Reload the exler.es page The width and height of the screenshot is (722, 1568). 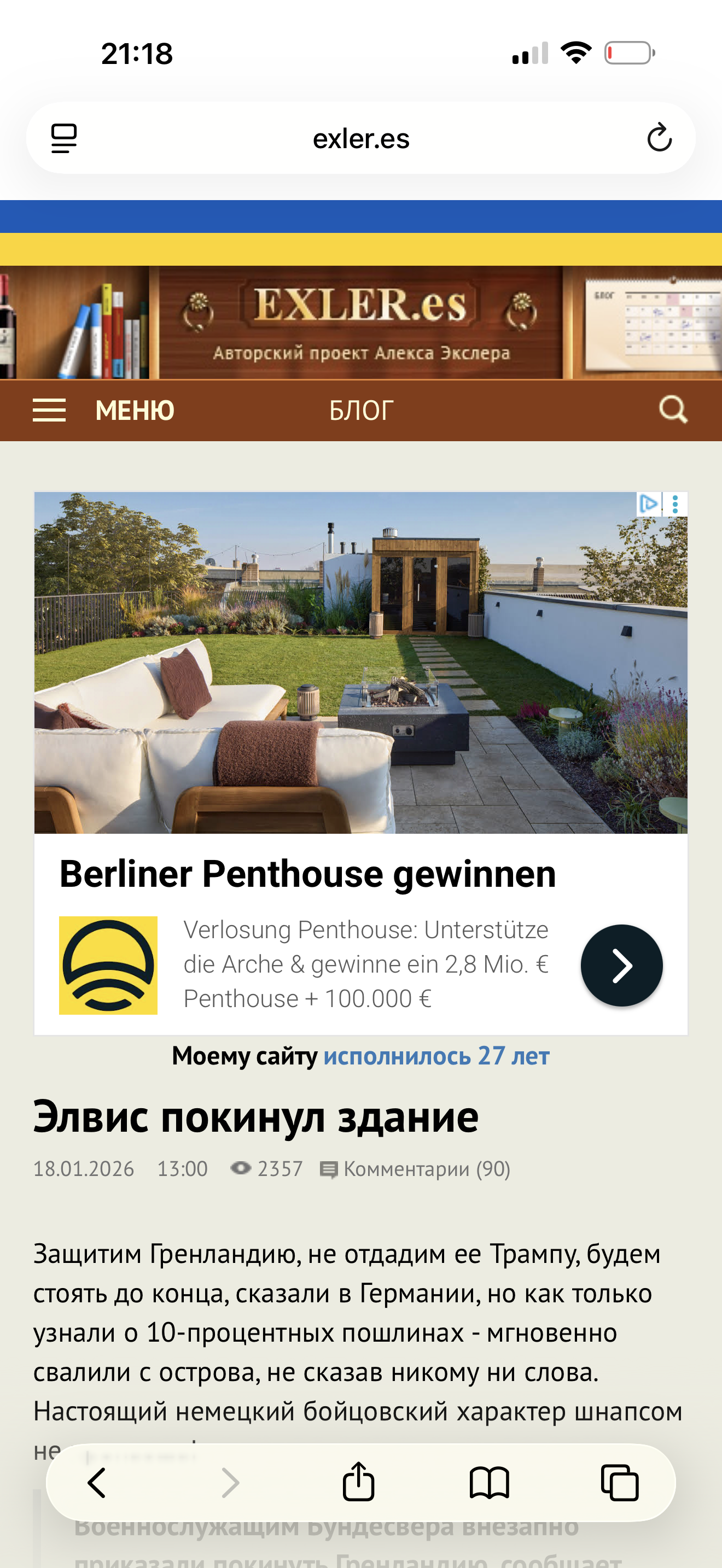[659, 138]
